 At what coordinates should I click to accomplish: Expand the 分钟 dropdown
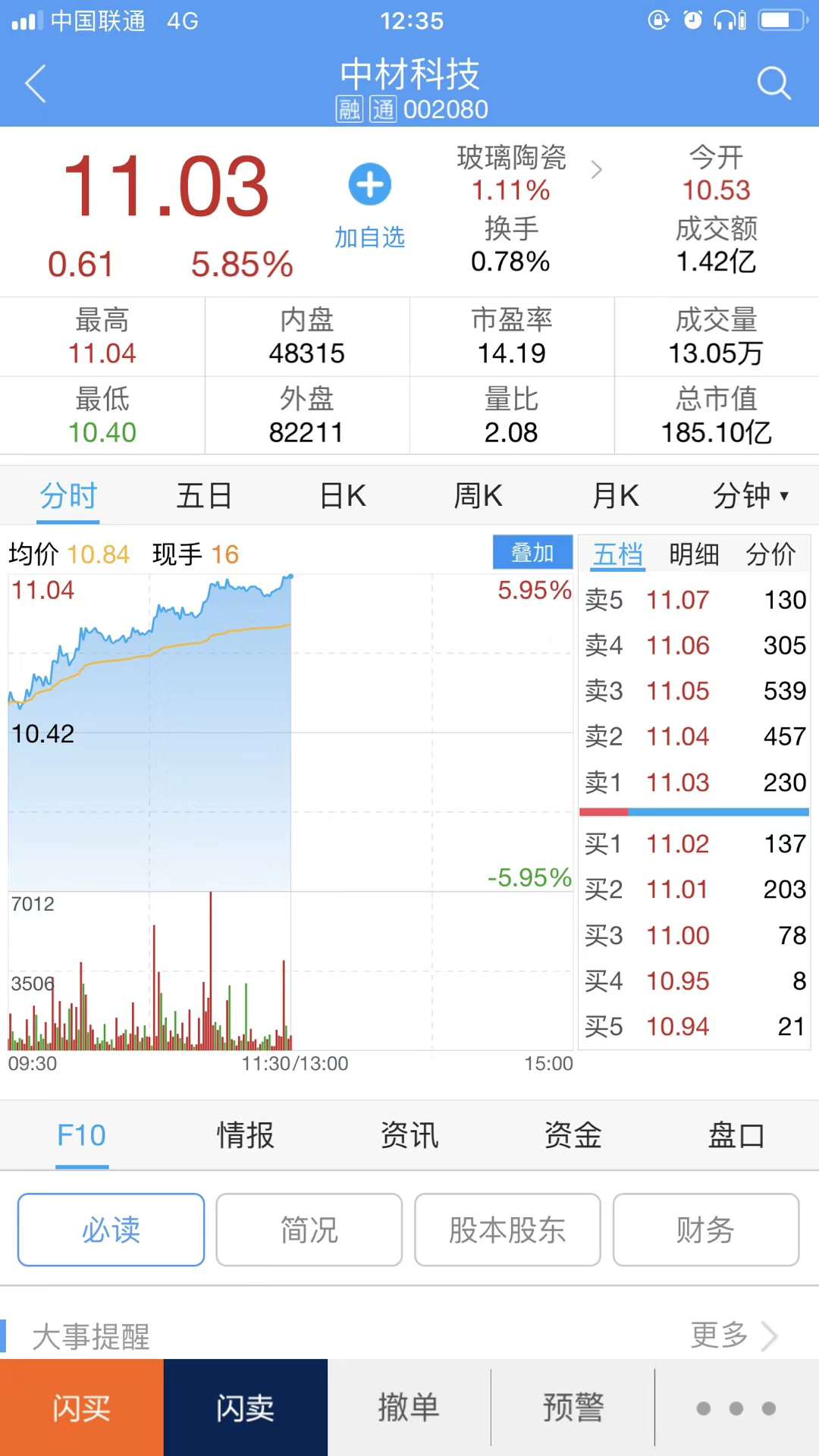(x=751, y=496)
